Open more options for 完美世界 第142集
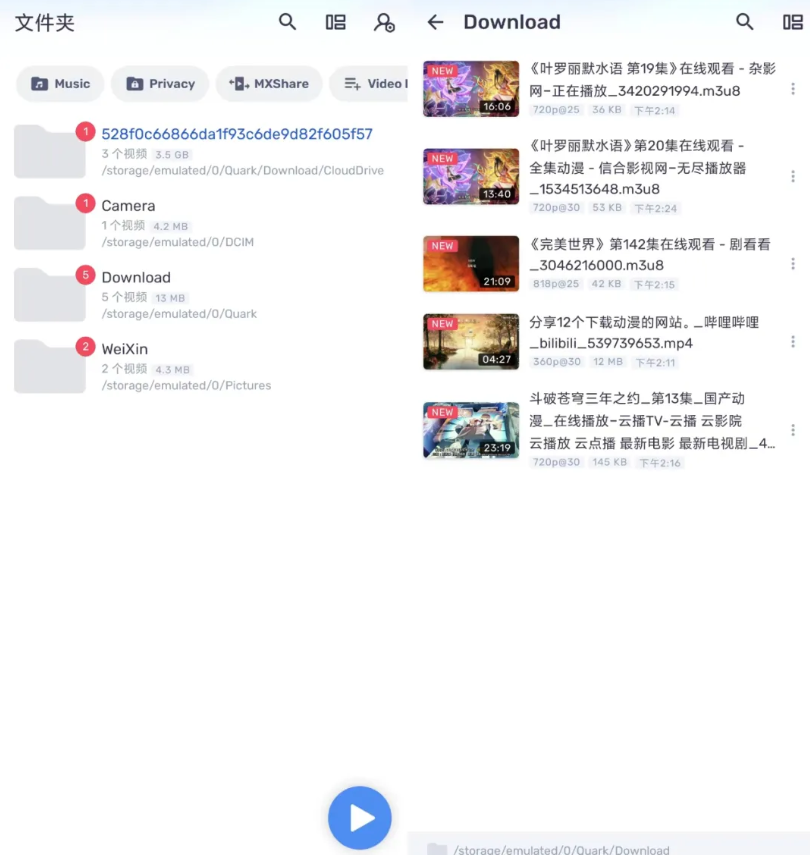Viewport: 810px width, 855px height. (x=793, y=264)
